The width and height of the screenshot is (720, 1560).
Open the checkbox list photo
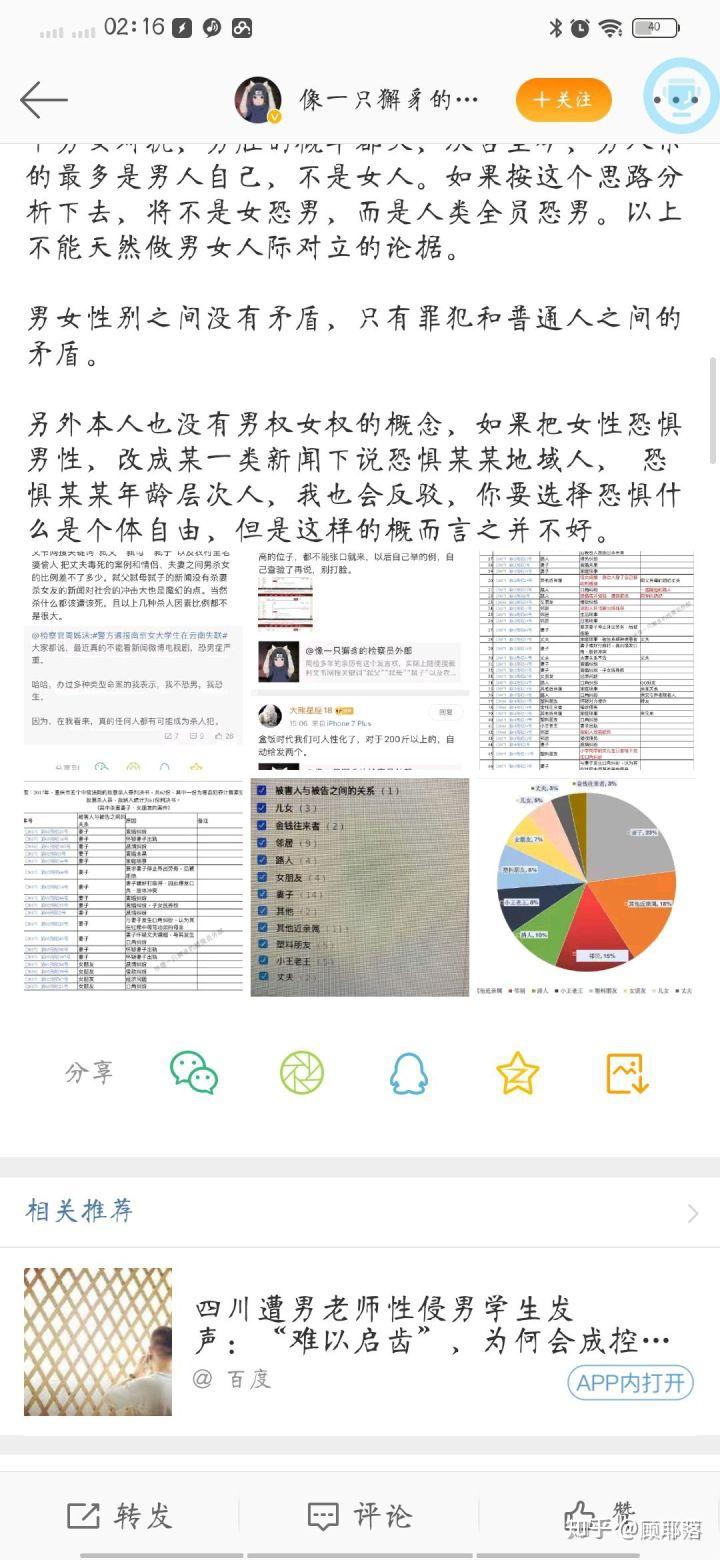[x=360, y=887]
